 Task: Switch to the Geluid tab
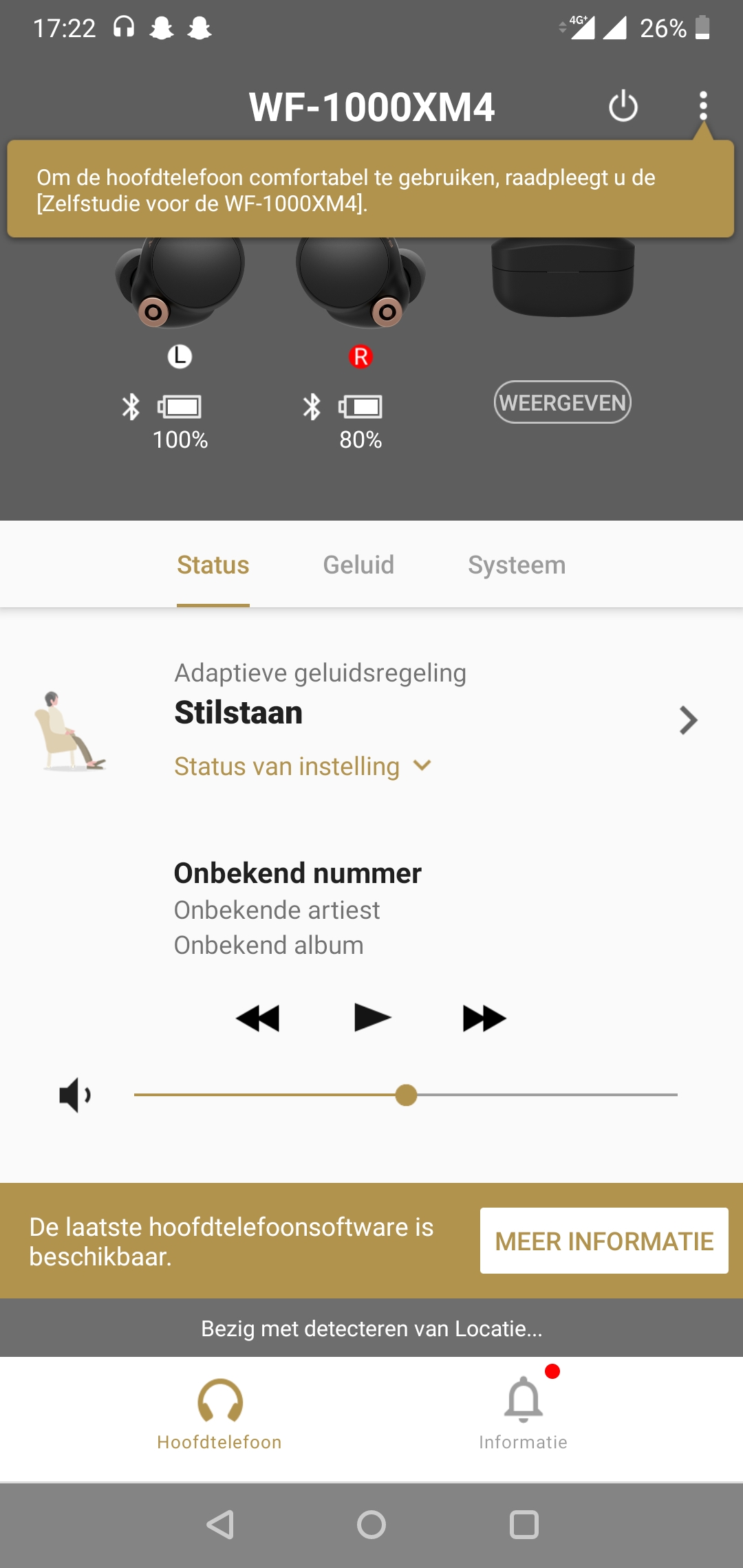point(358,565)
